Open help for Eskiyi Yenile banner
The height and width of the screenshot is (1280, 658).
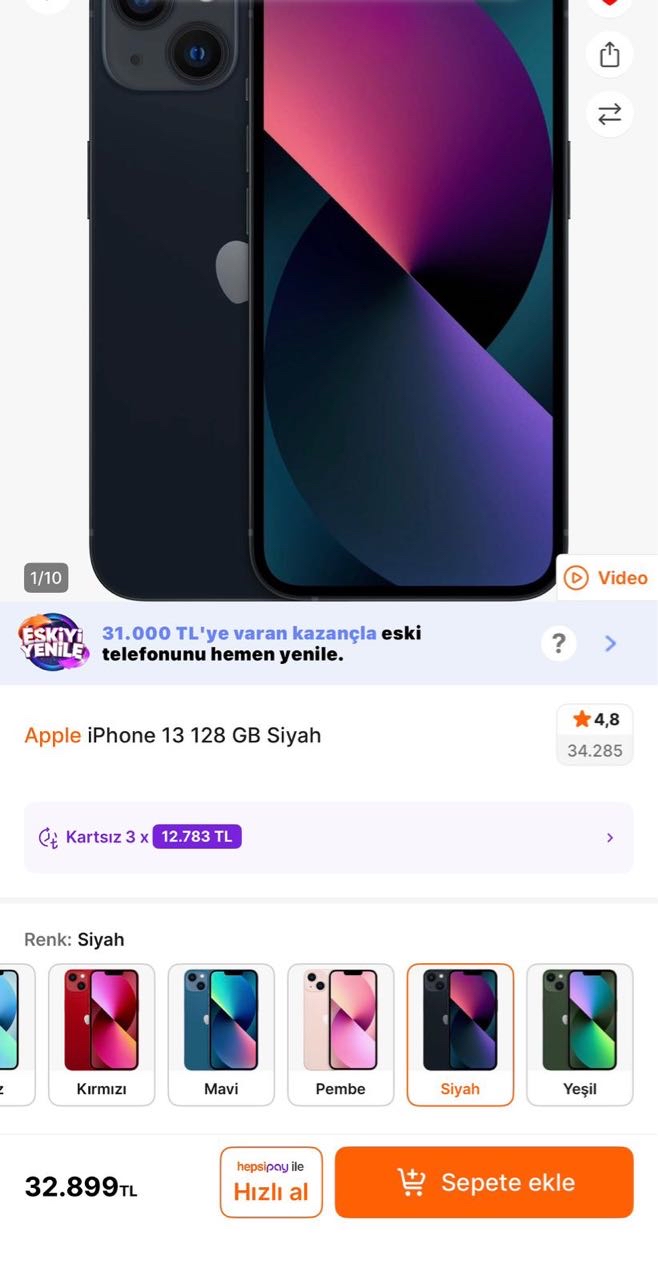(558, 643)
